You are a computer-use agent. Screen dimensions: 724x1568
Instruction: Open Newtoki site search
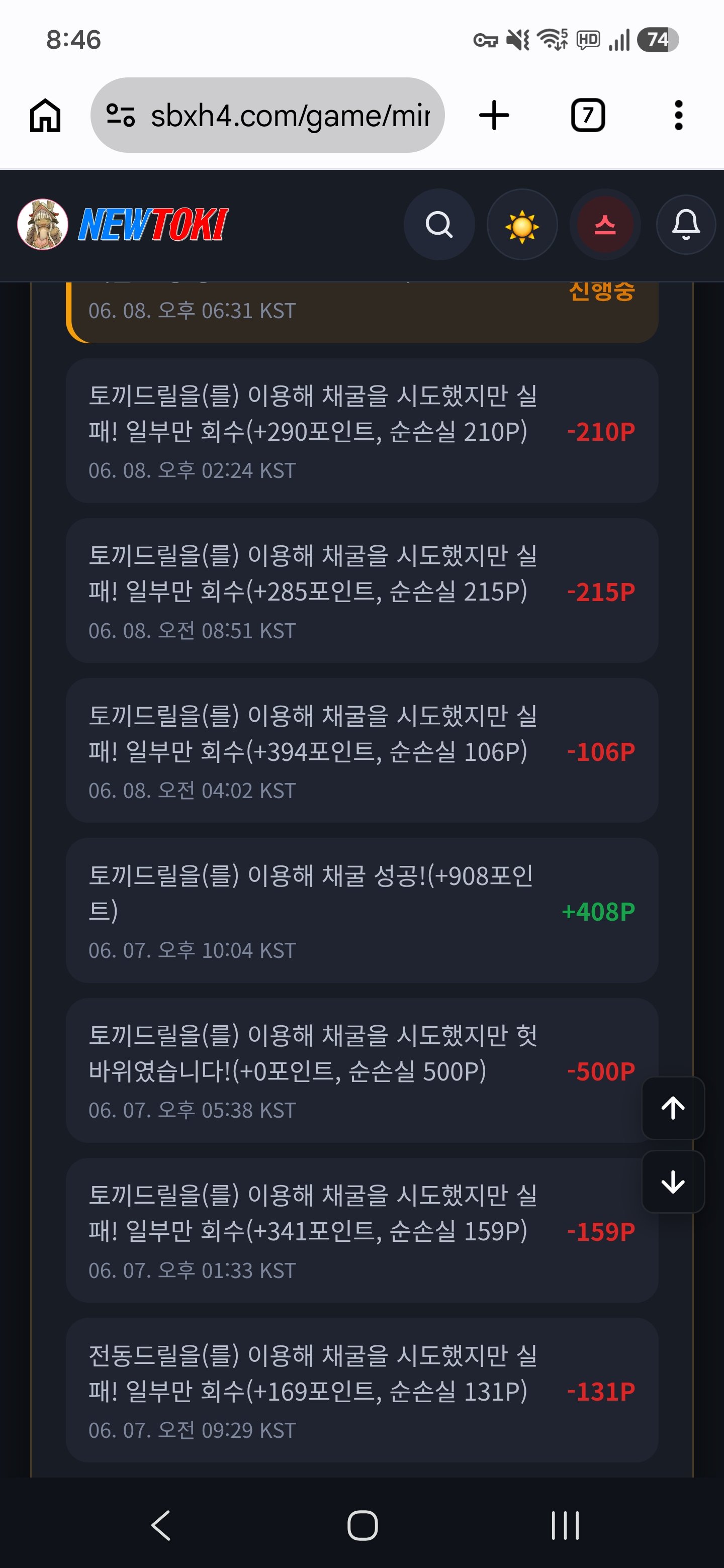439,225
